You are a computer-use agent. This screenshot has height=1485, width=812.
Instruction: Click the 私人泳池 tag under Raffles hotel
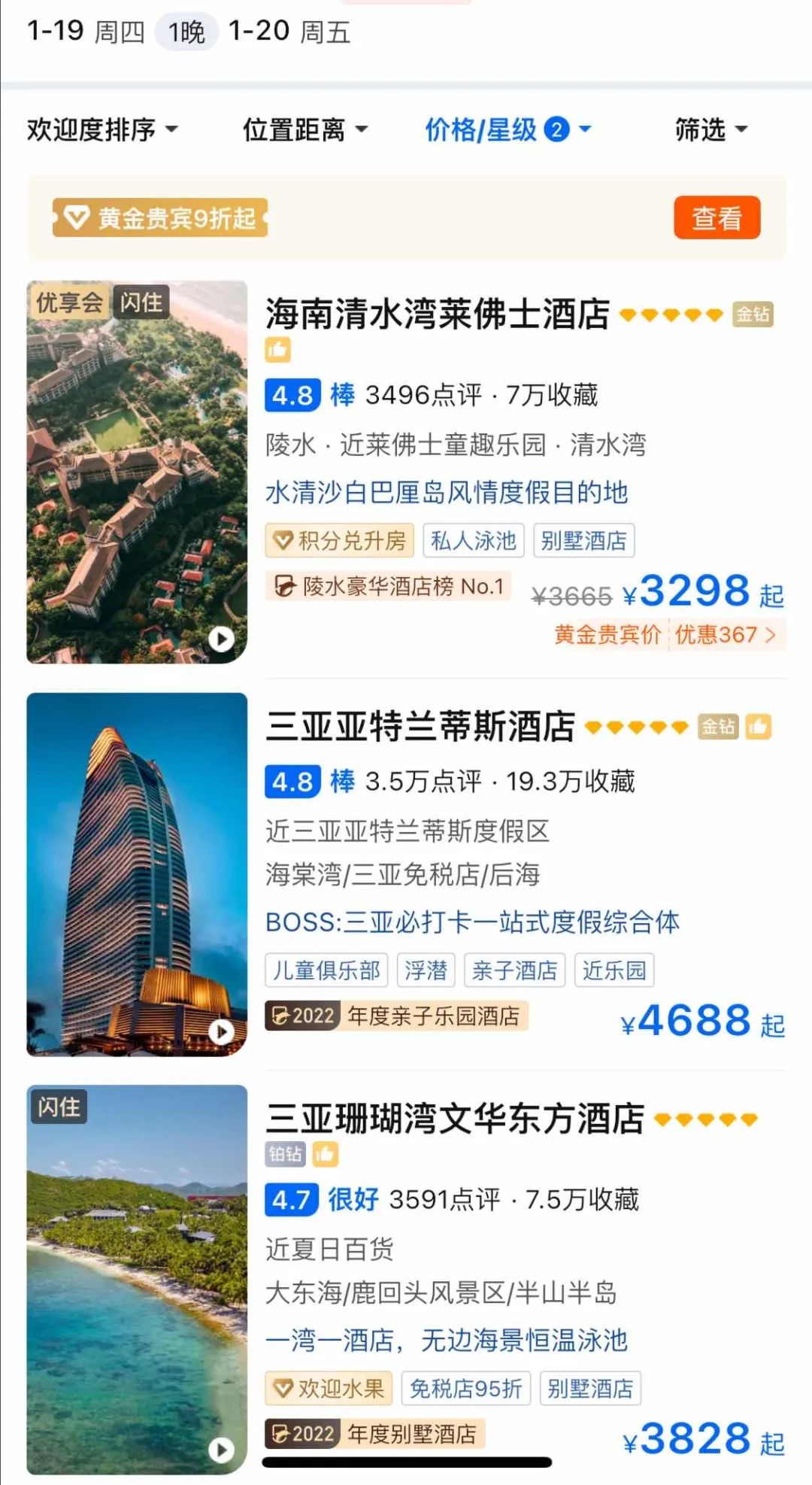(474, 540)
